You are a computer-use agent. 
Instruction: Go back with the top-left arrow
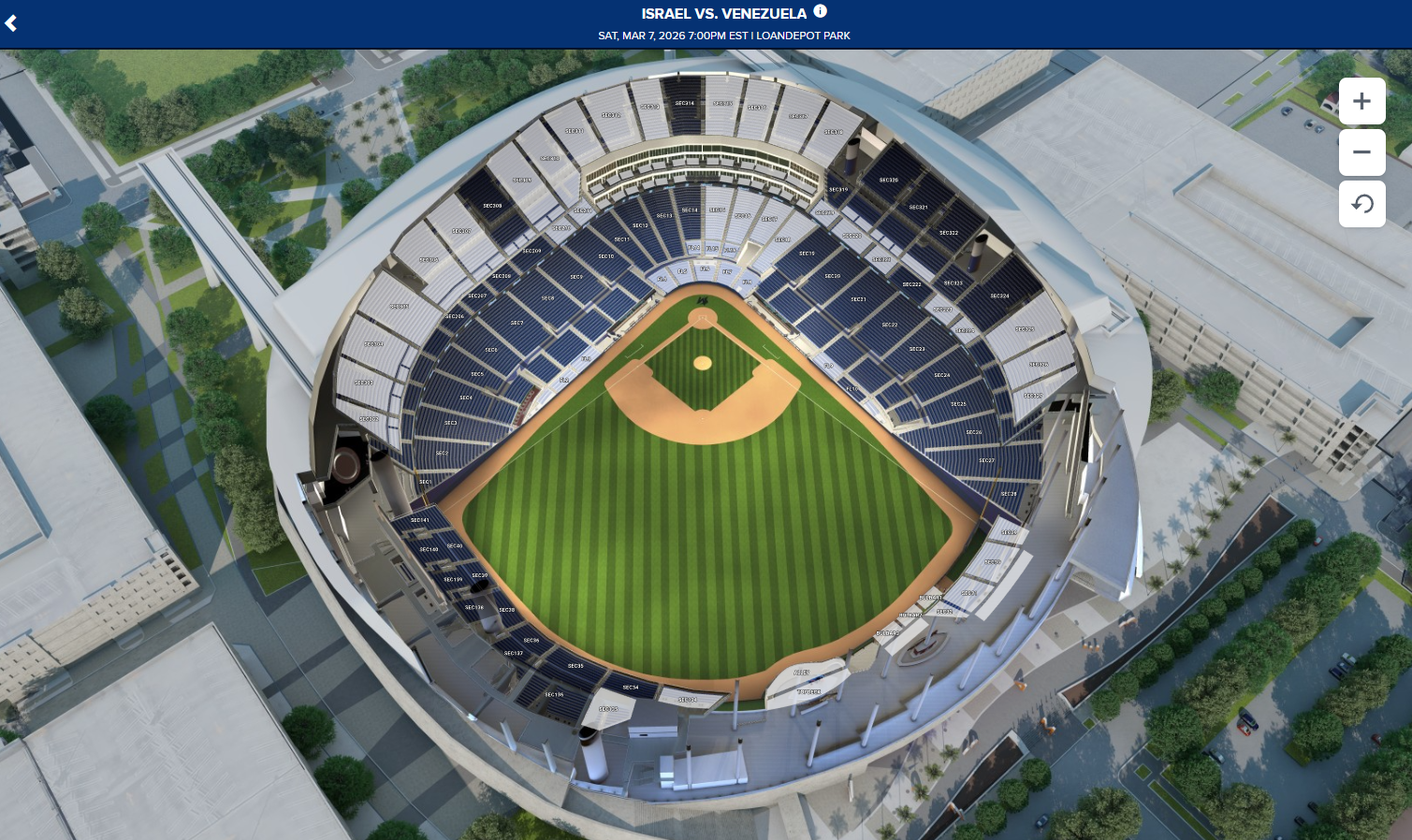click(11, 23)
